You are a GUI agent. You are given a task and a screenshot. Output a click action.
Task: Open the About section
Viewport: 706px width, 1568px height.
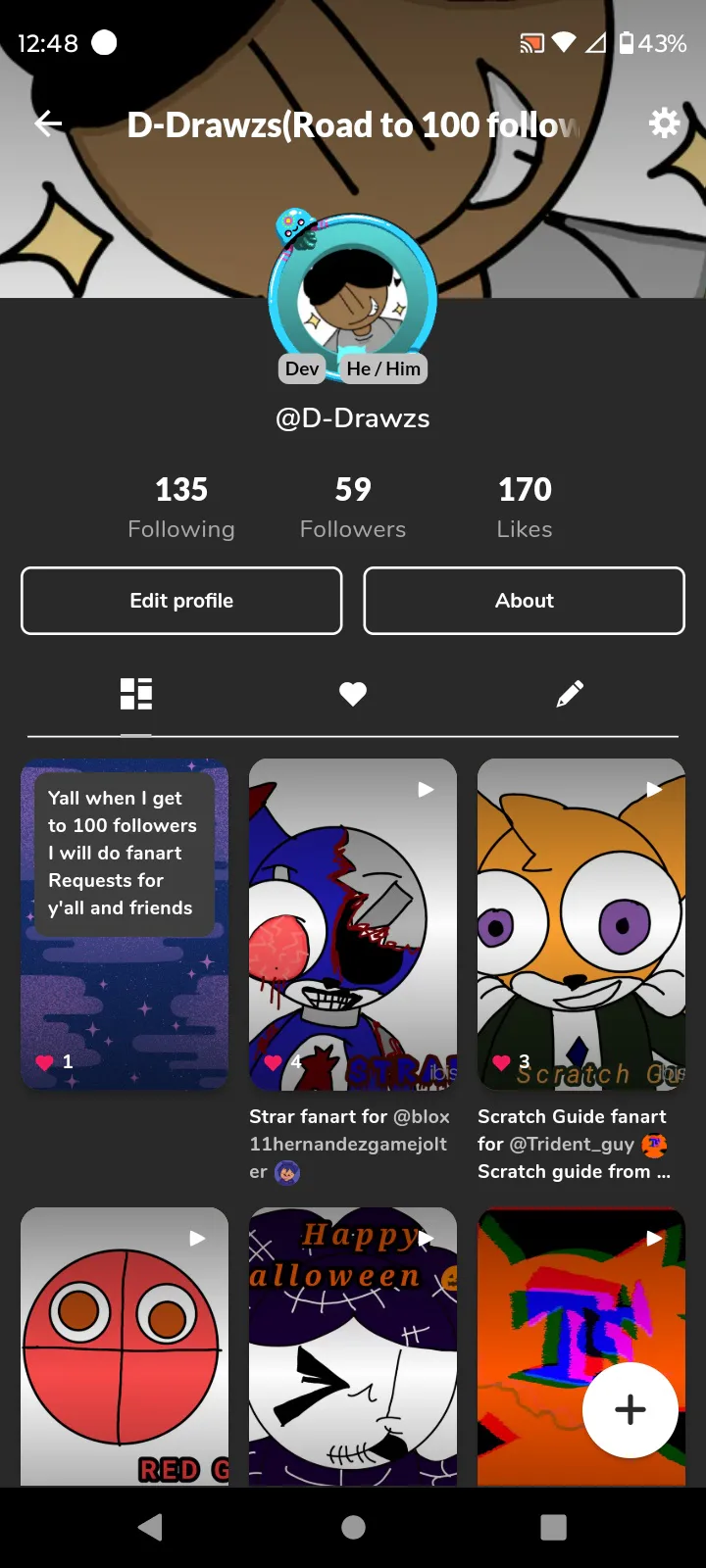click(524, 601)
